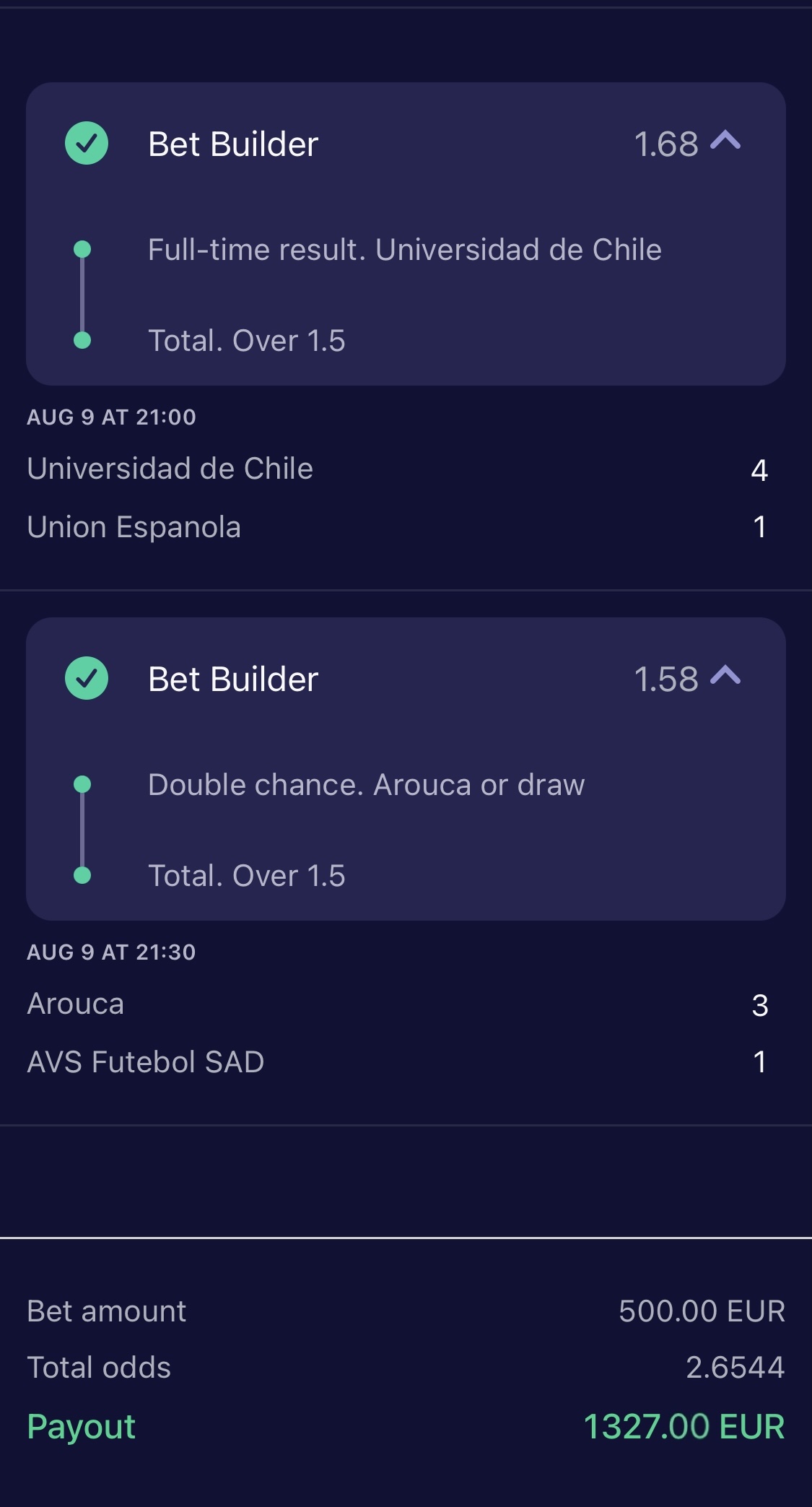This screenshot has width=812, height=1507.
Task: Open the Arouca vs AVS Futebol SAD match
Action: (x=146, y=1033)
